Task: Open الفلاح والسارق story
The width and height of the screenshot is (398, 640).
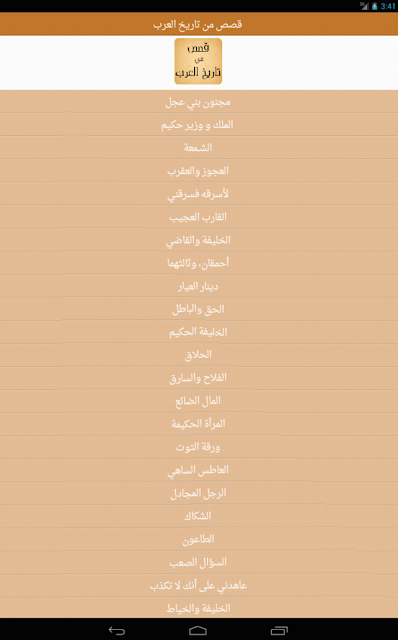Action: click(x=199, y=378)
